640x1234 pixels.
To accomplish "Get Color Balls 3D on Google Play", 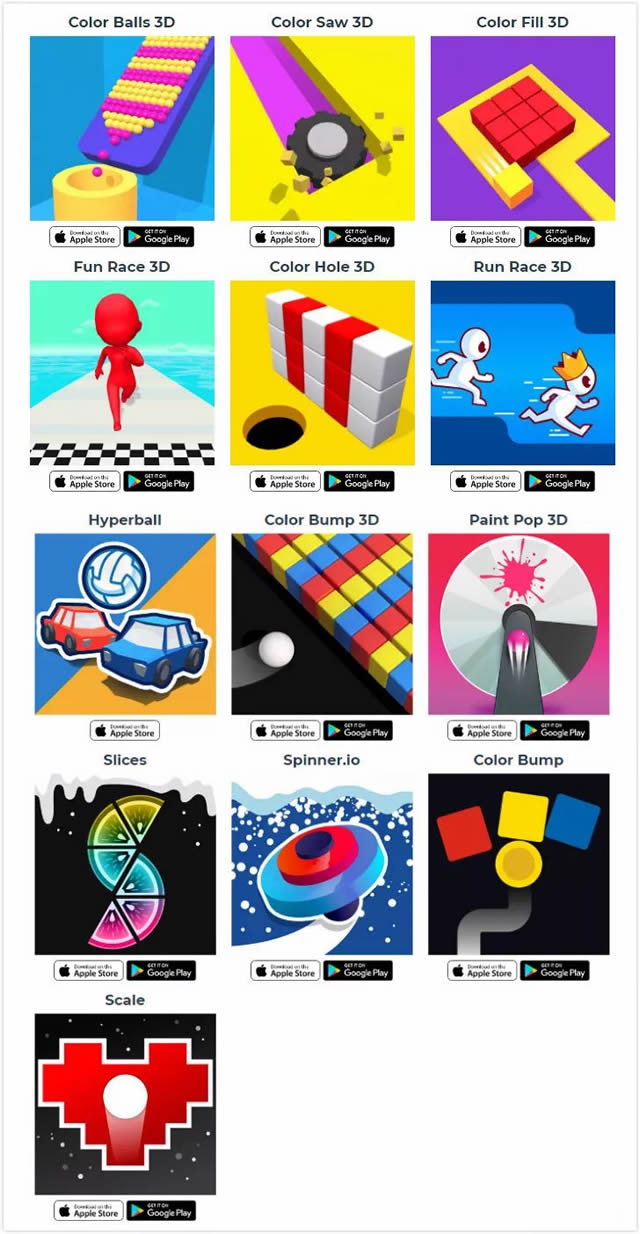I will pos(159,237).
